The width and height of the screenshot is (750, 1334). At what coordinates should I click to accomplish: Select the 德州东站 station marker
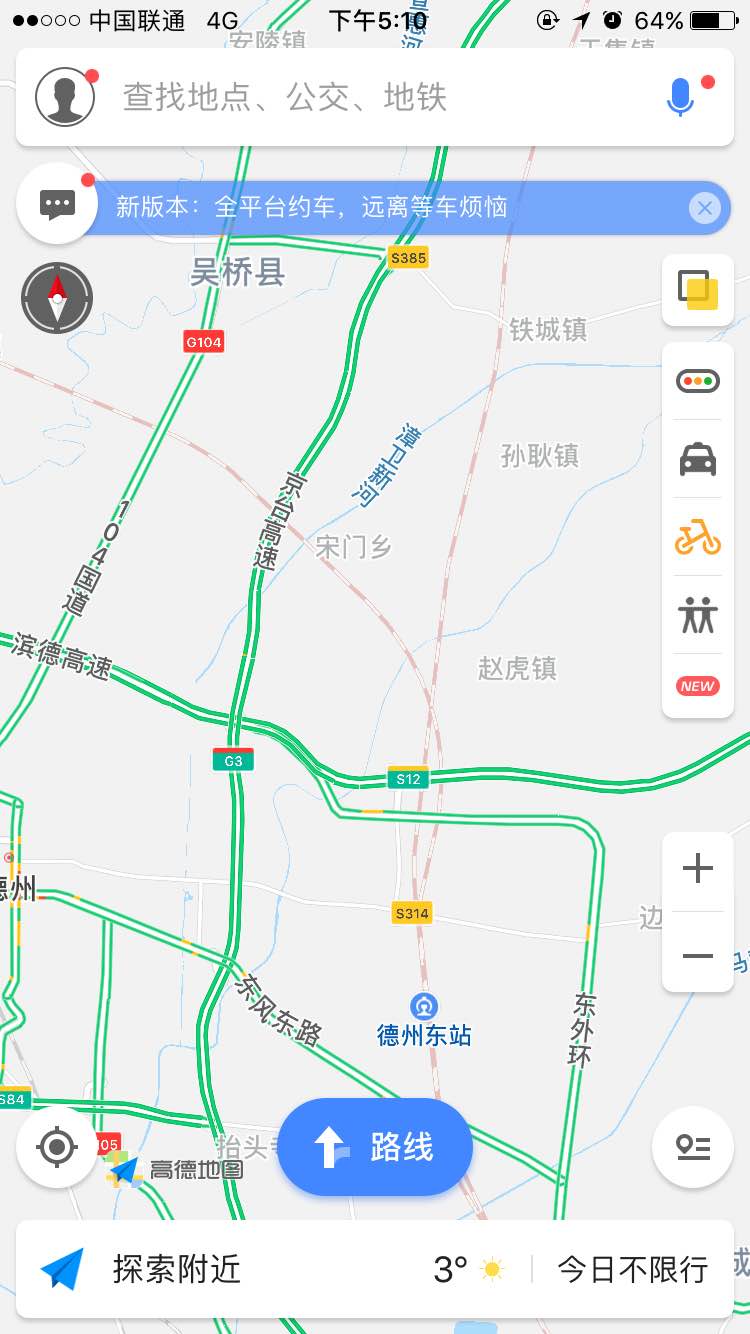424,1007
